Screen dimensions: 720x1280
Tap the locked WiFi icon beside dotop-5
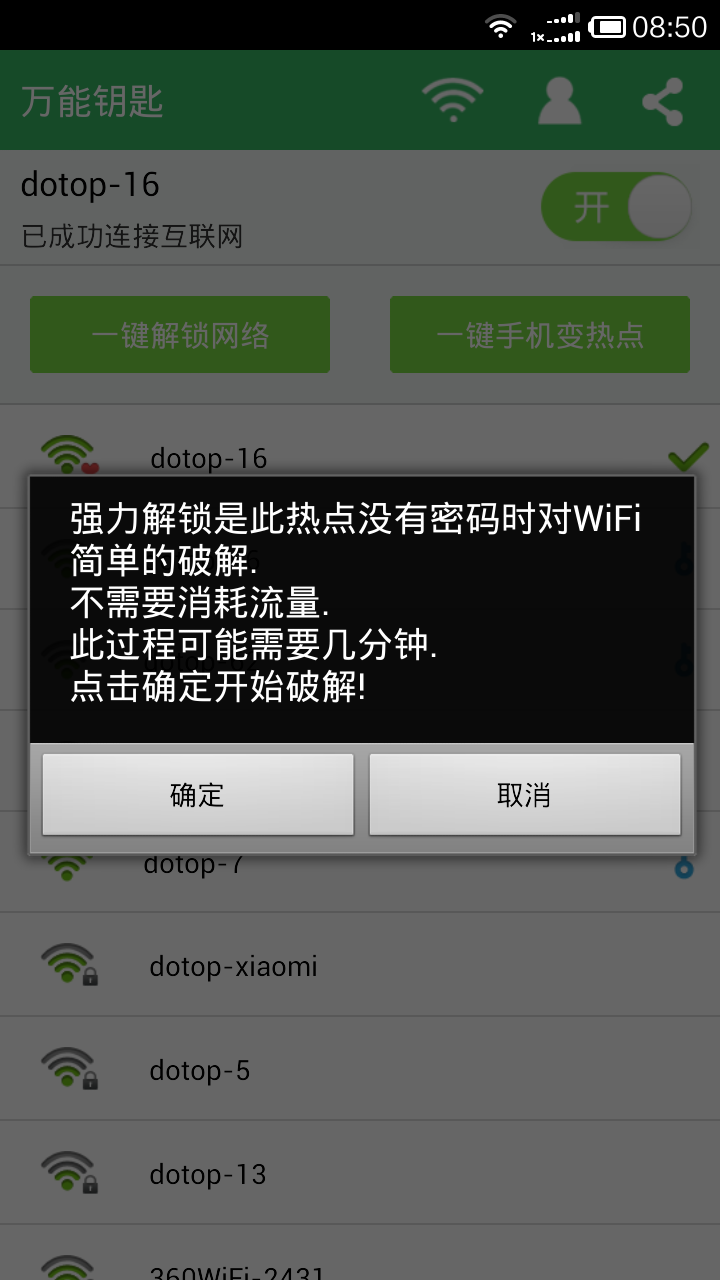tap(67, 1069)
